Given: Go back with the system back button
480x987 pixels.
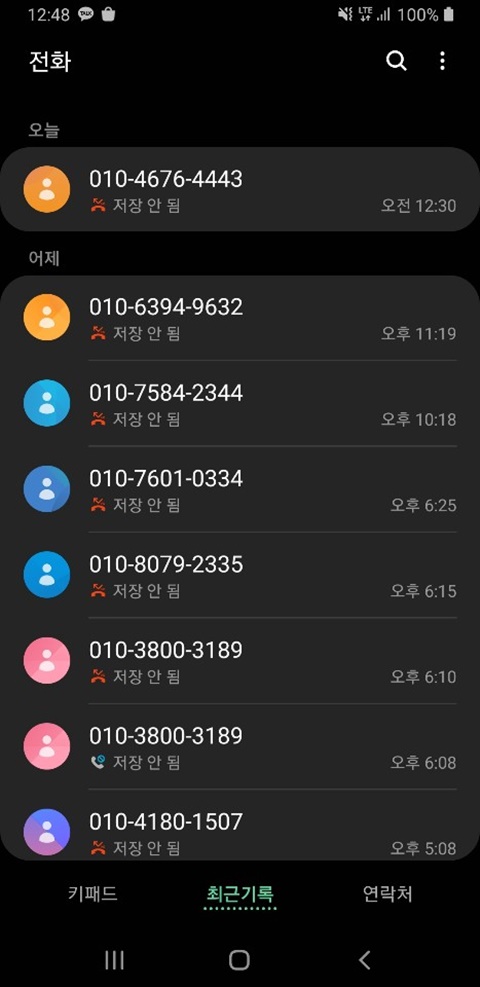Looking at the screenshot, I should click(364, 960).
